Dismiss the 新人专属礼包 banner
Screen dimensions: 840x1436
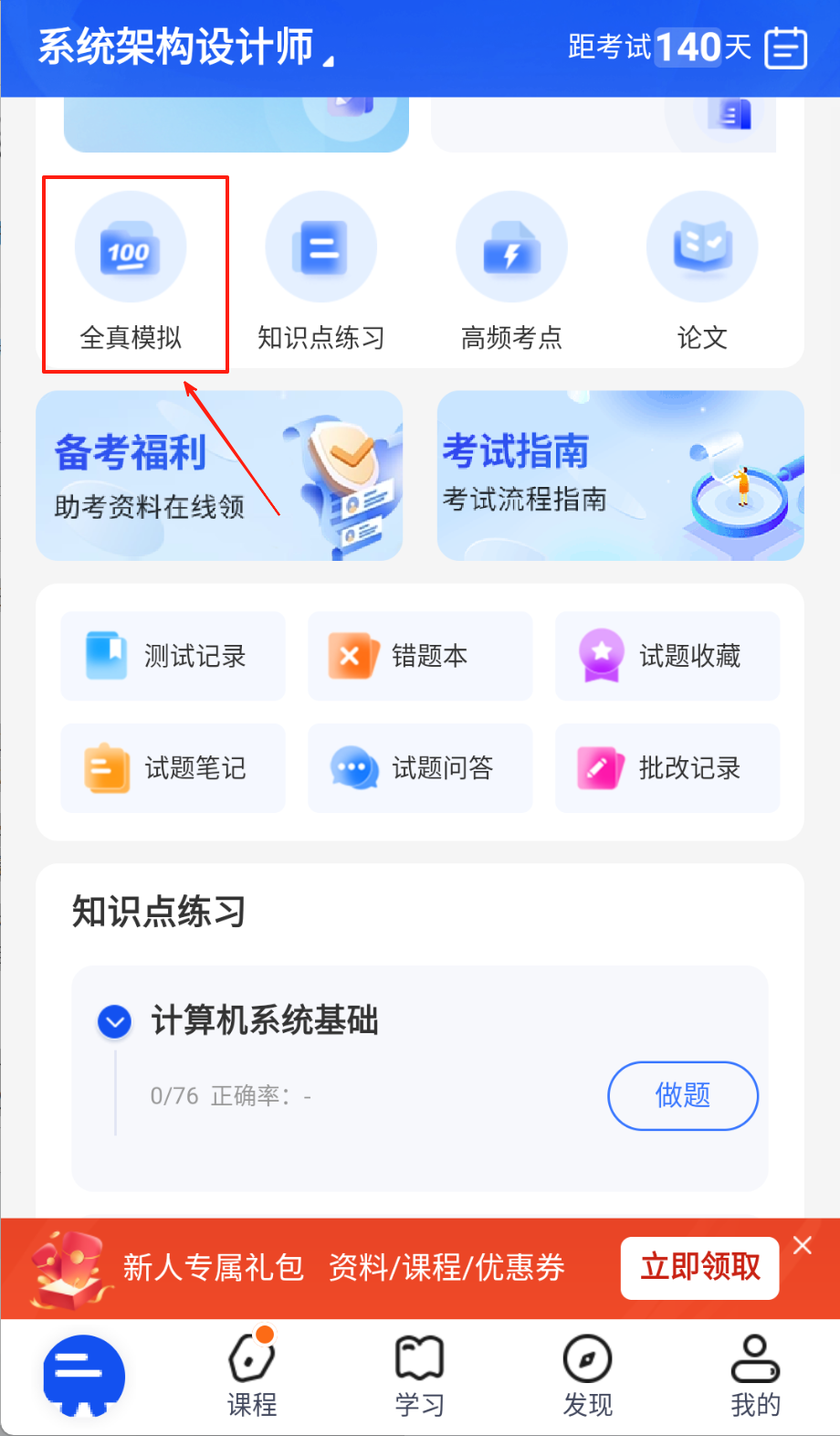[803, 1245]
